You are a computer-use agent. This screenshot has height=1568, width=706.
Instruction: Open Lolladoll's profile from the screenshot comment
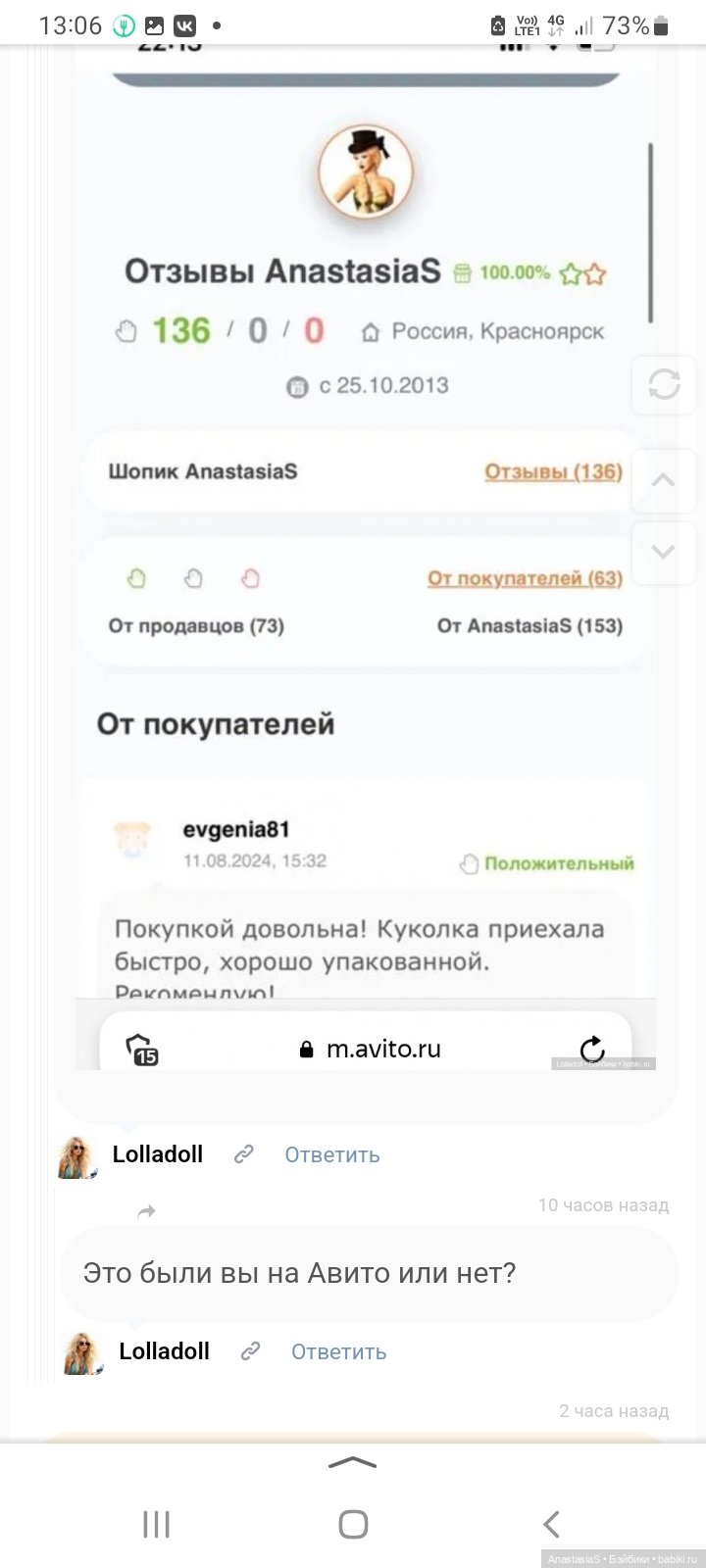click(157, 1154)
